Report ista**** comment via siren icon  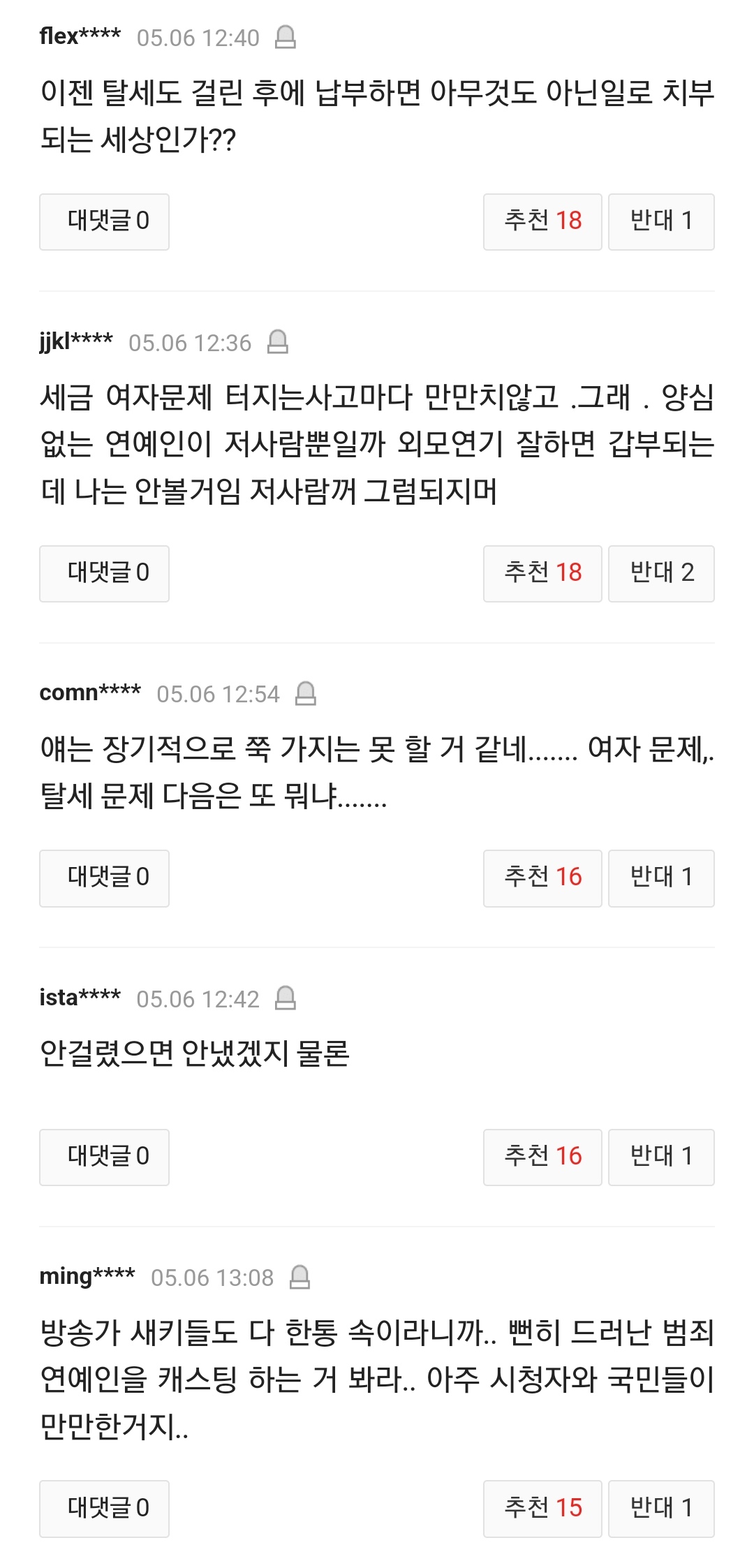tap(286, 998)
